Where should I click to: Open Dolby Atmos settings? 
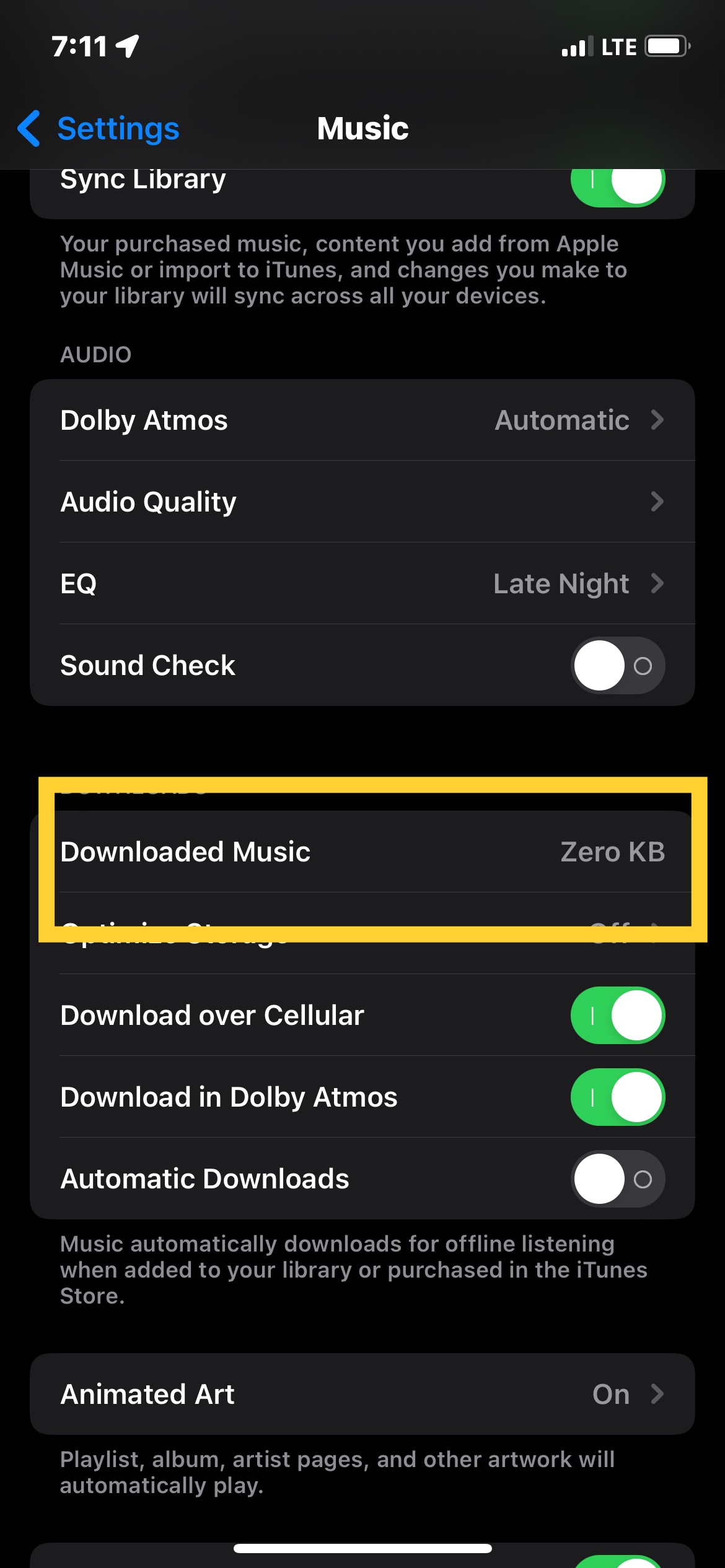pos(362,420)
